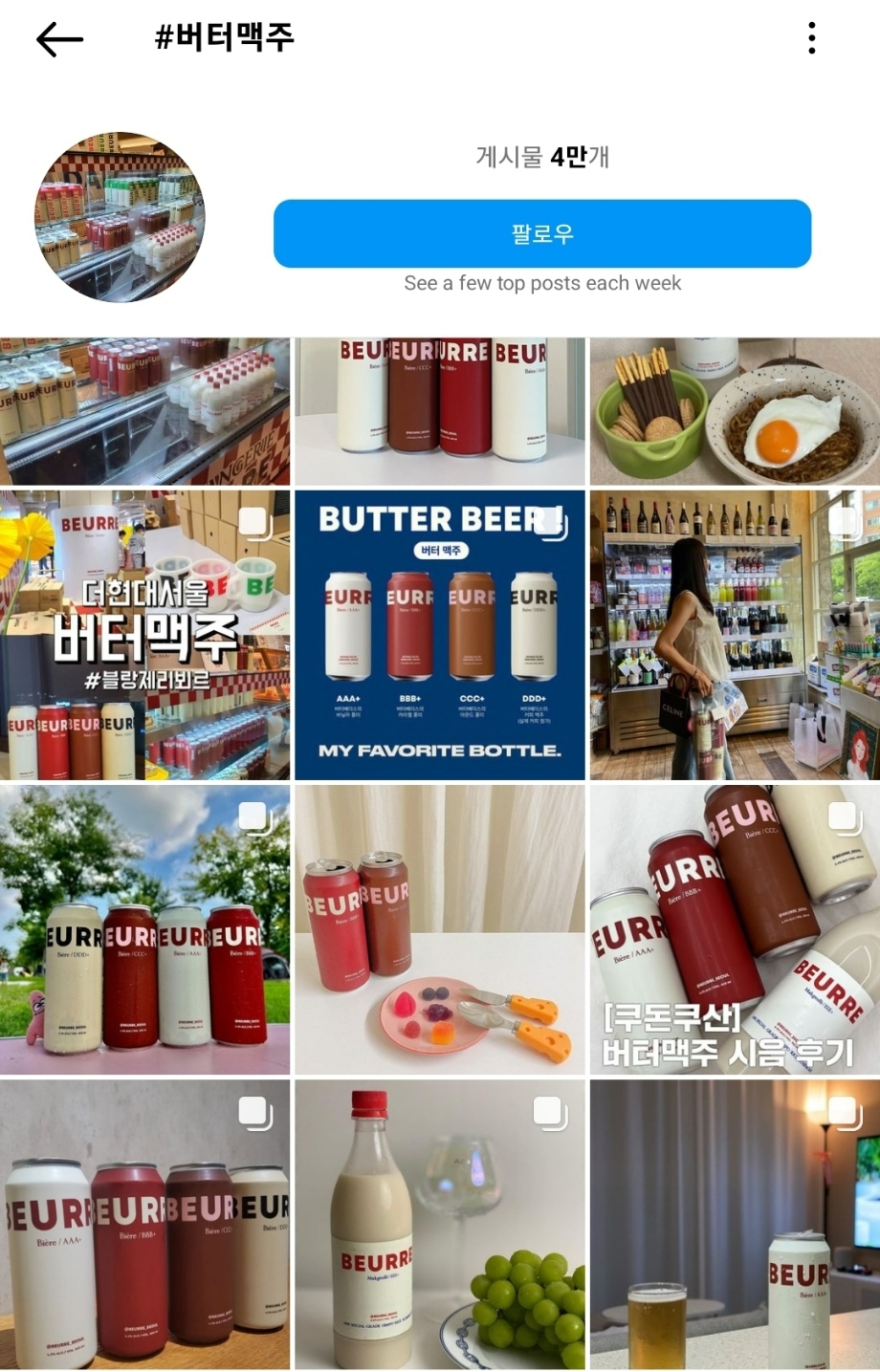The image size is (880, 1372).
Task: Tap the carousel icon on the makgeolli bottle post
Action: click(x=547, y=1112)
